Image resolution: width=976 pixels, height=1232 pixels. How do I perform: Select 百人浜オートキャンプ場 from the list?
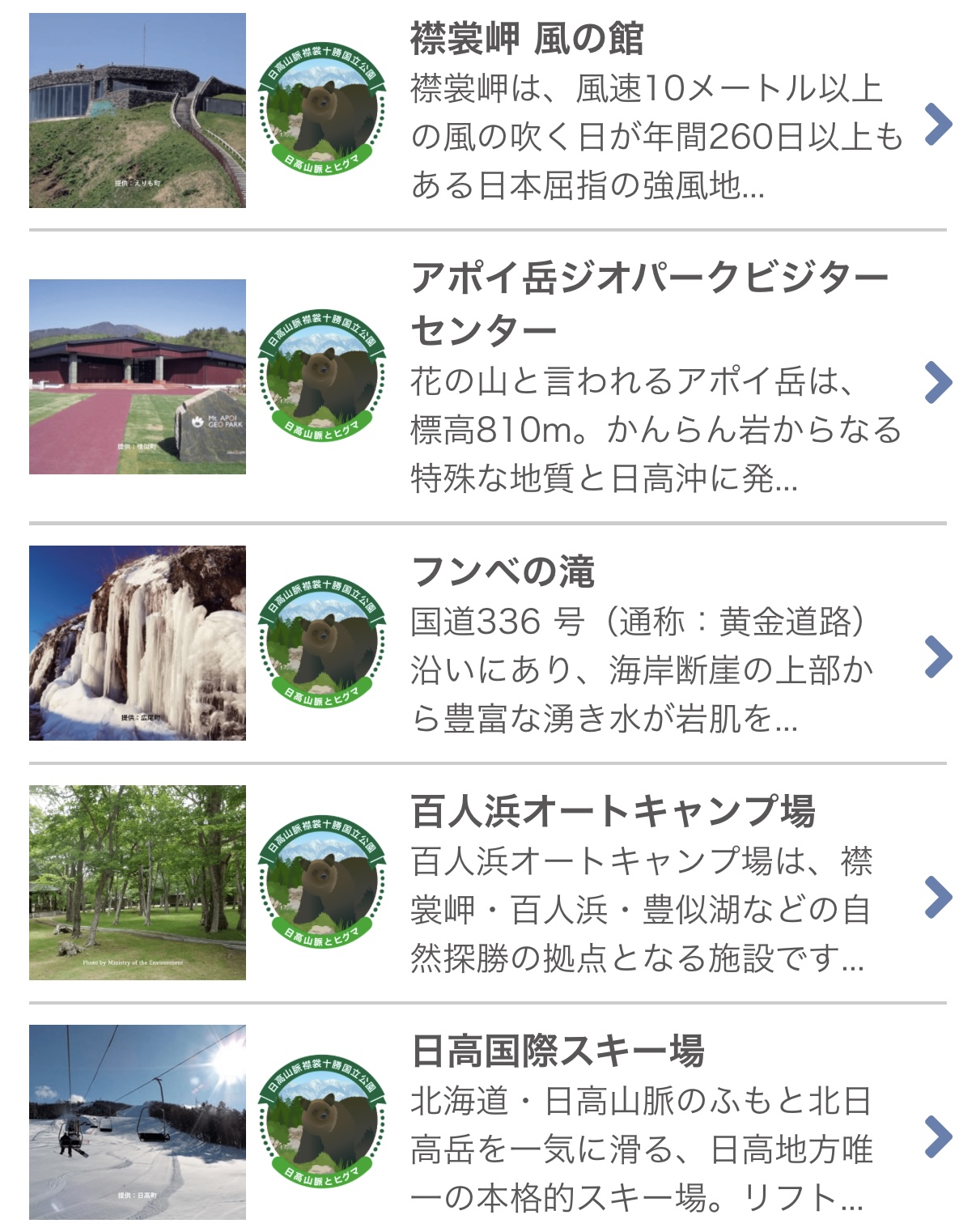pyautogui.click(x=613, y=811)
